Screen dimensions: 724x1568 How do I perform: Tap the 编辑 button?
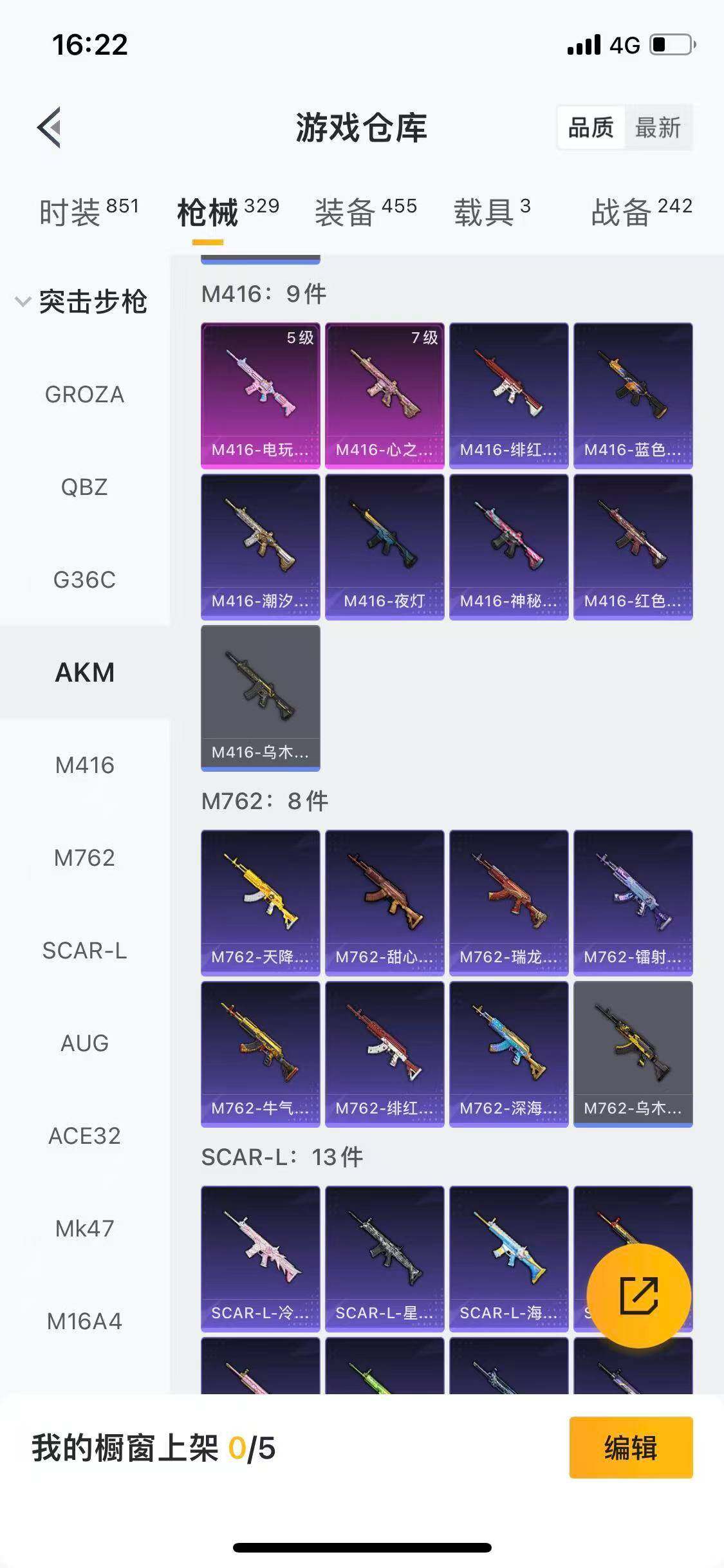pyautogui.click(x=631, y=1448)
